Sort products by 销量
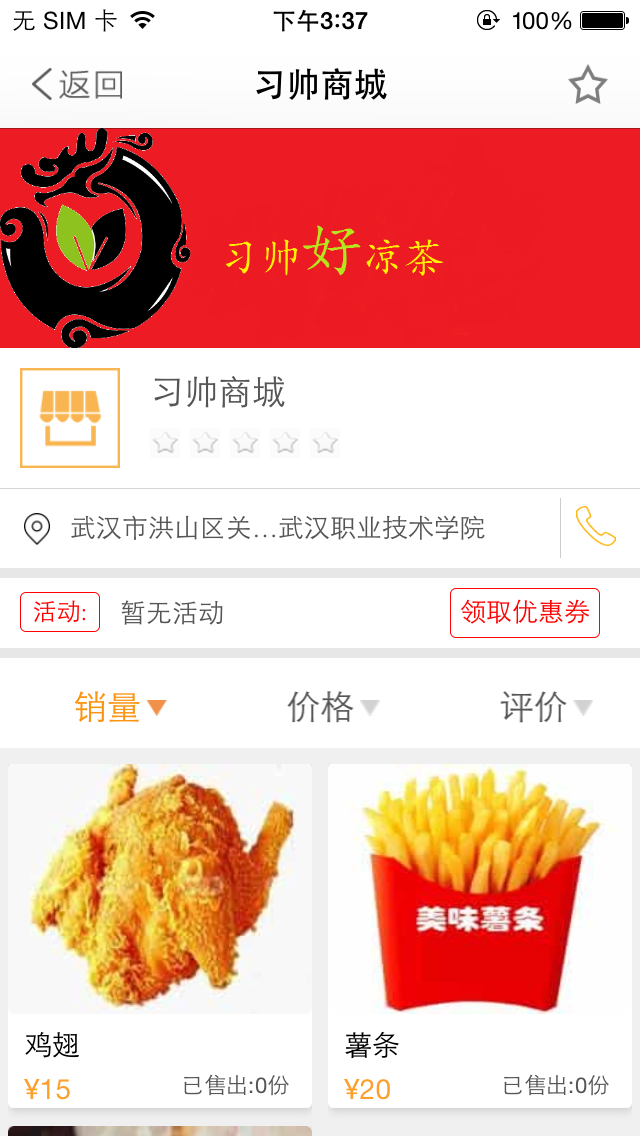 click(x=120, y=707)
